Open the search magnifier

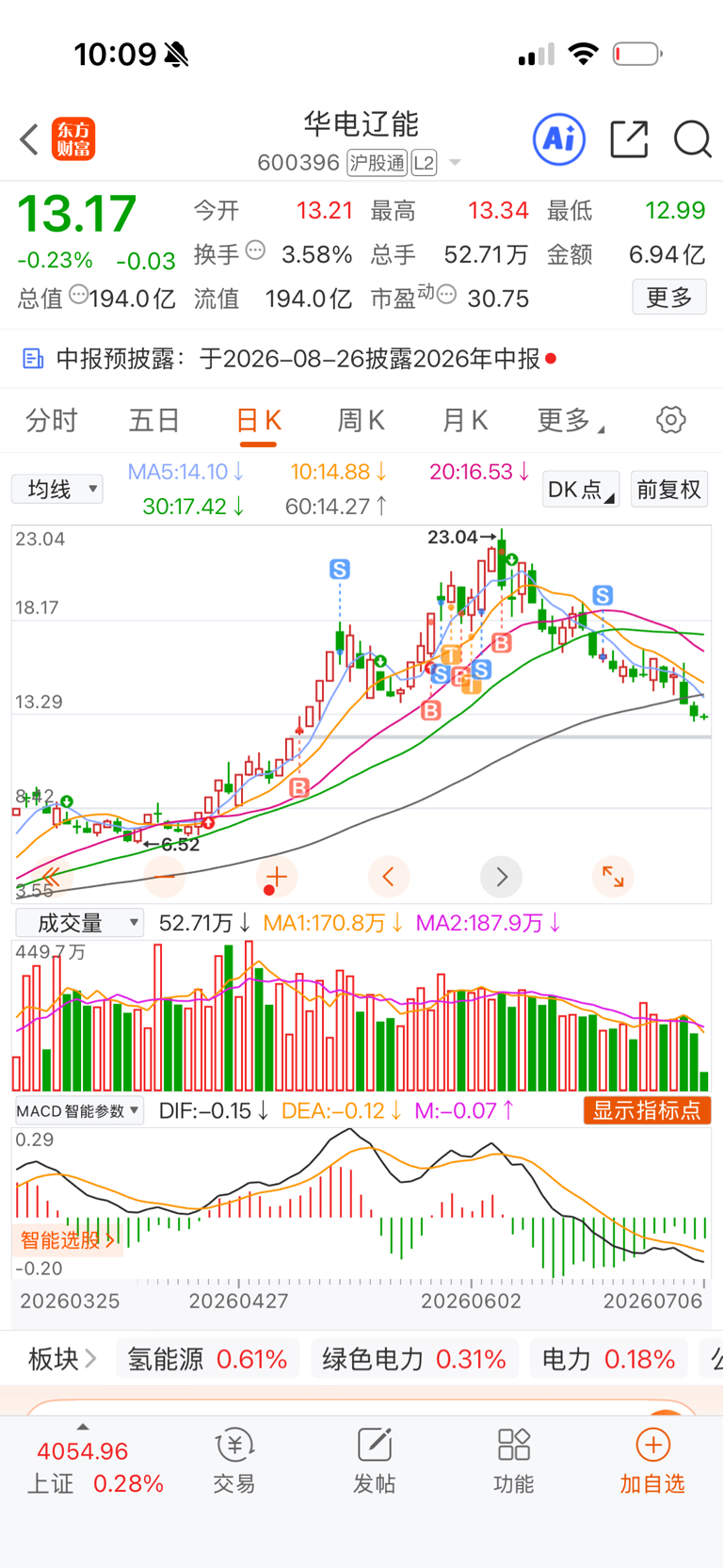(692, 139)
